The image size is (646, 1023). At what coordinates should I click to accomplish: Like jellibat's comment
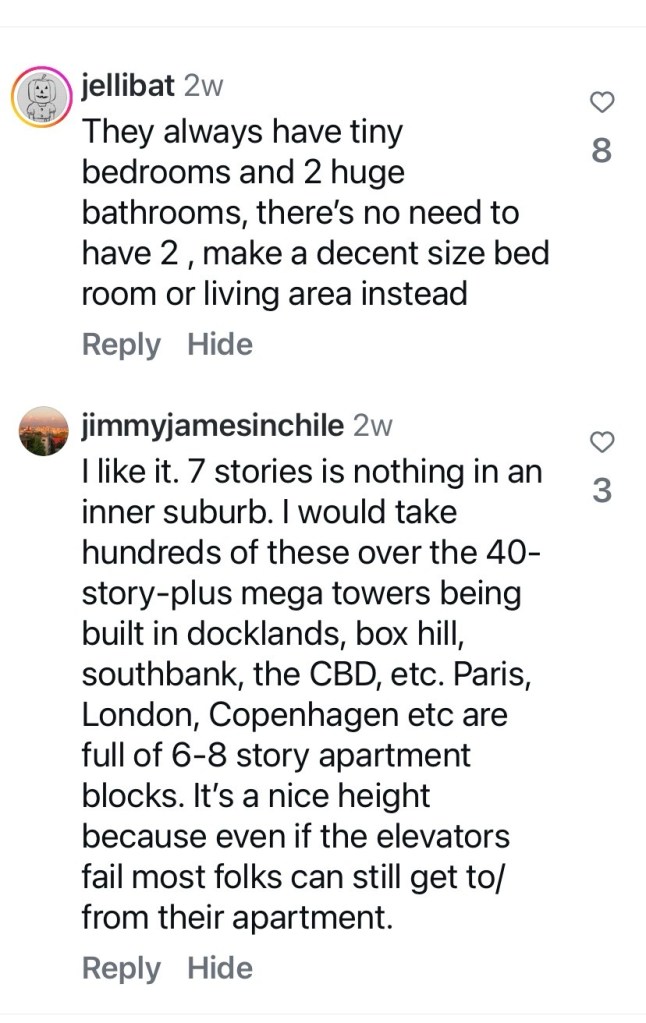coord(601,102)
